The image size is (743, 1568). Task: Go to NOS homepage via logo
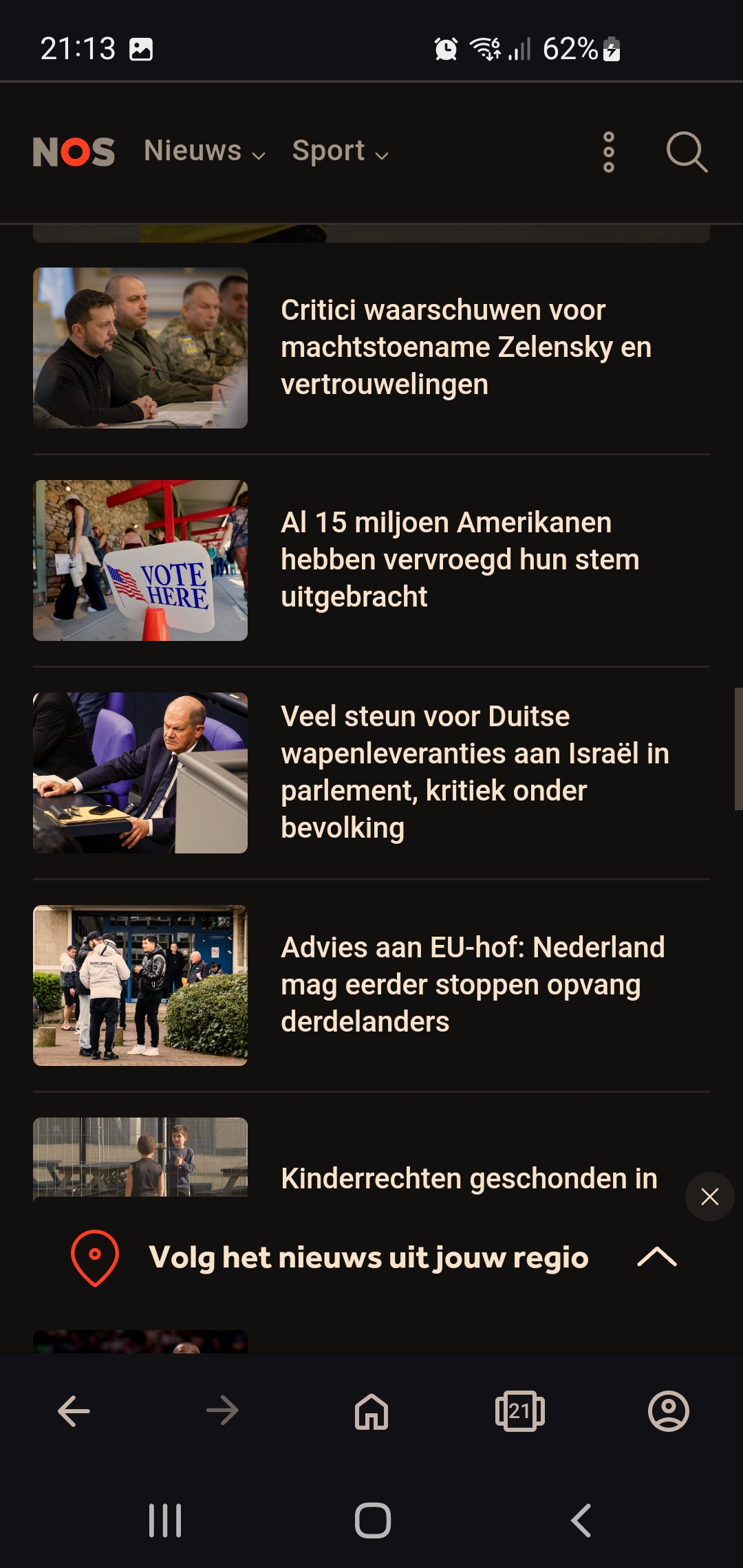[74, 152]
